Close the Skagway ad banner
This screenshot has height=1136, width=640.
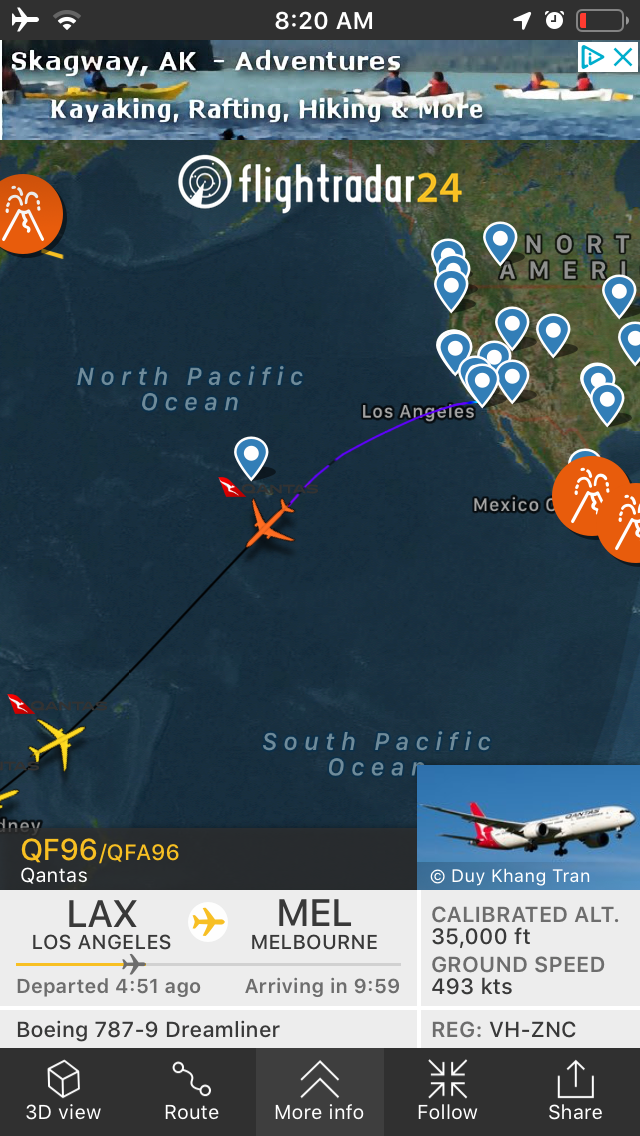623,58
